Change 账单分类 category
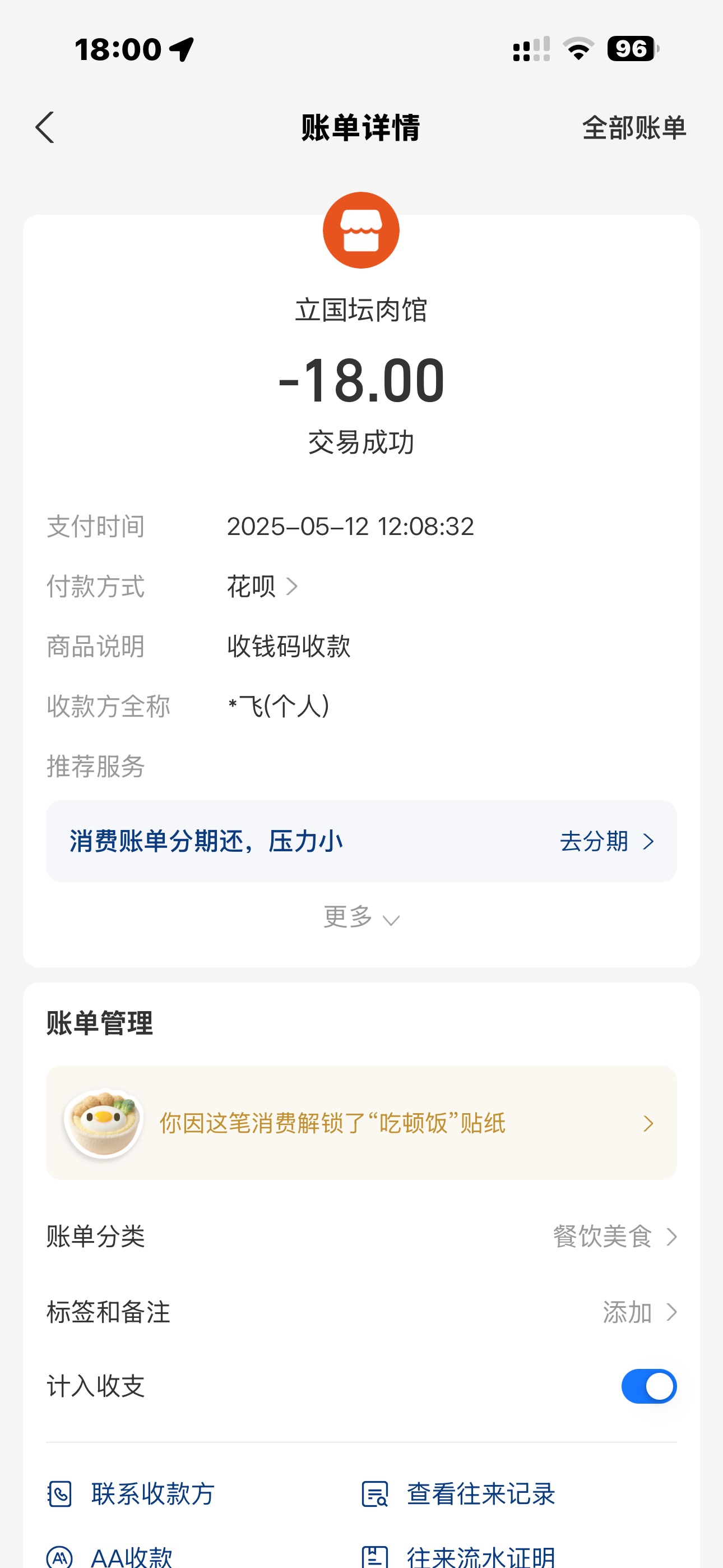The image size is (723, 1568). click(x=615, y=1237)
